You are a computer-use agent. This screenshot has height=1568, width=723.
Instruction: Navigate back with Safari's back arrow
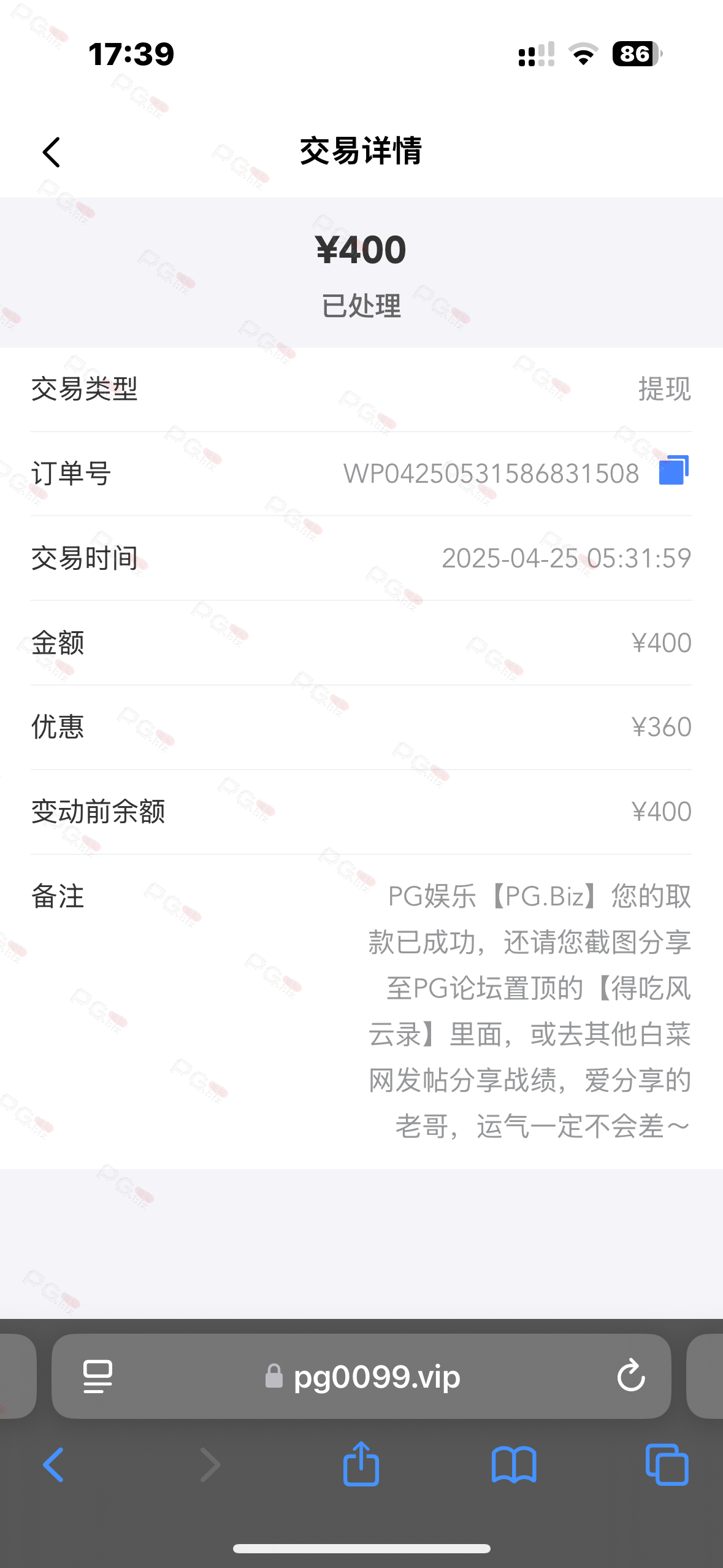point(53,1465)
